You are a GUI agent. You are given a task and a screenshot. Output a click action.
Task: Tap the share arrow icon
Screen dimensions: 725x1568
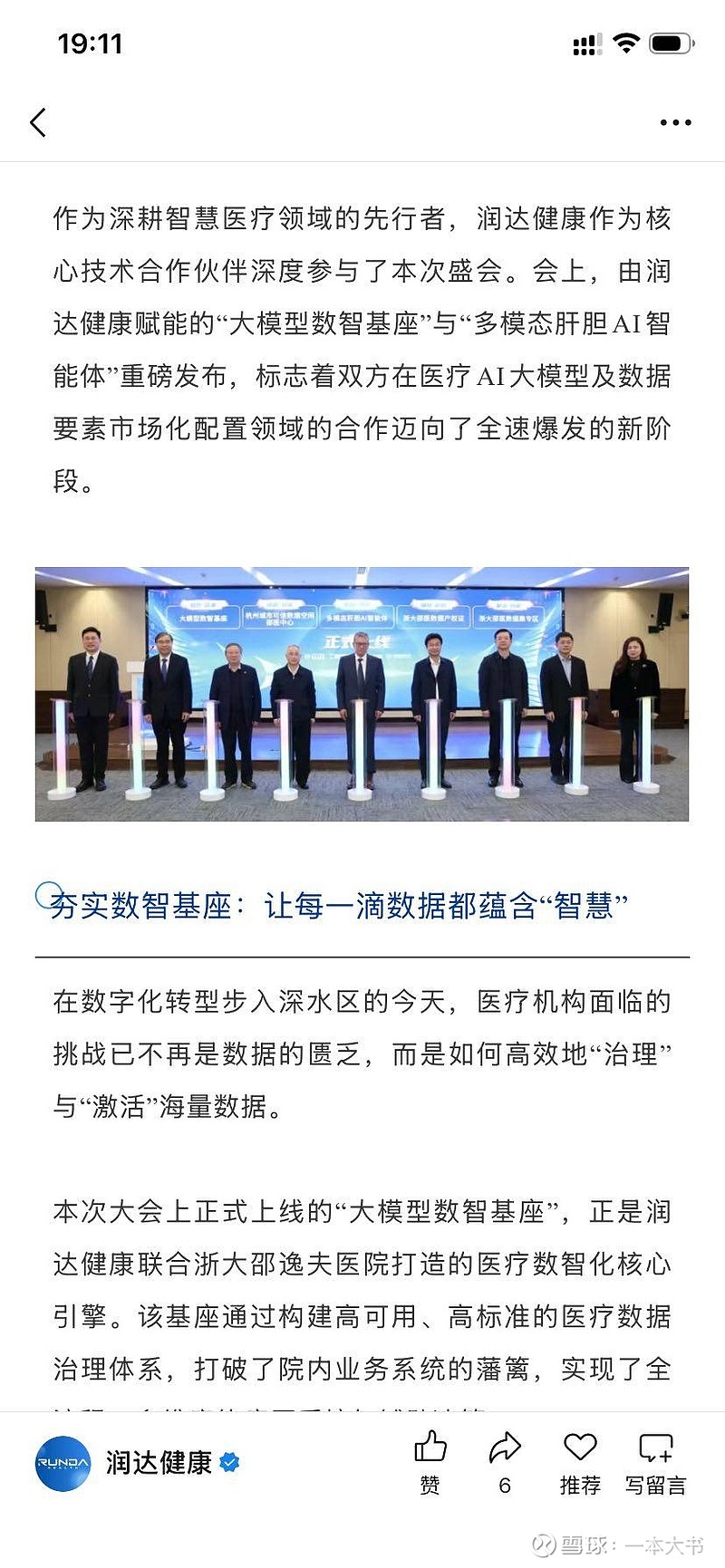[504, 1447]
